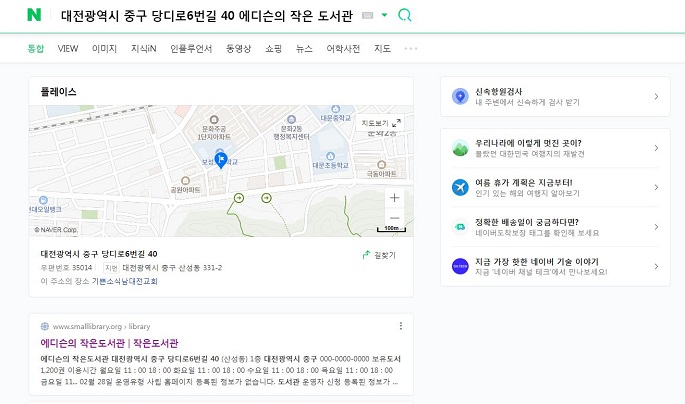The width and height of the screenshot is (685, 404).
Task: Open the 신속항원검사 row
Action: (555, 97)
